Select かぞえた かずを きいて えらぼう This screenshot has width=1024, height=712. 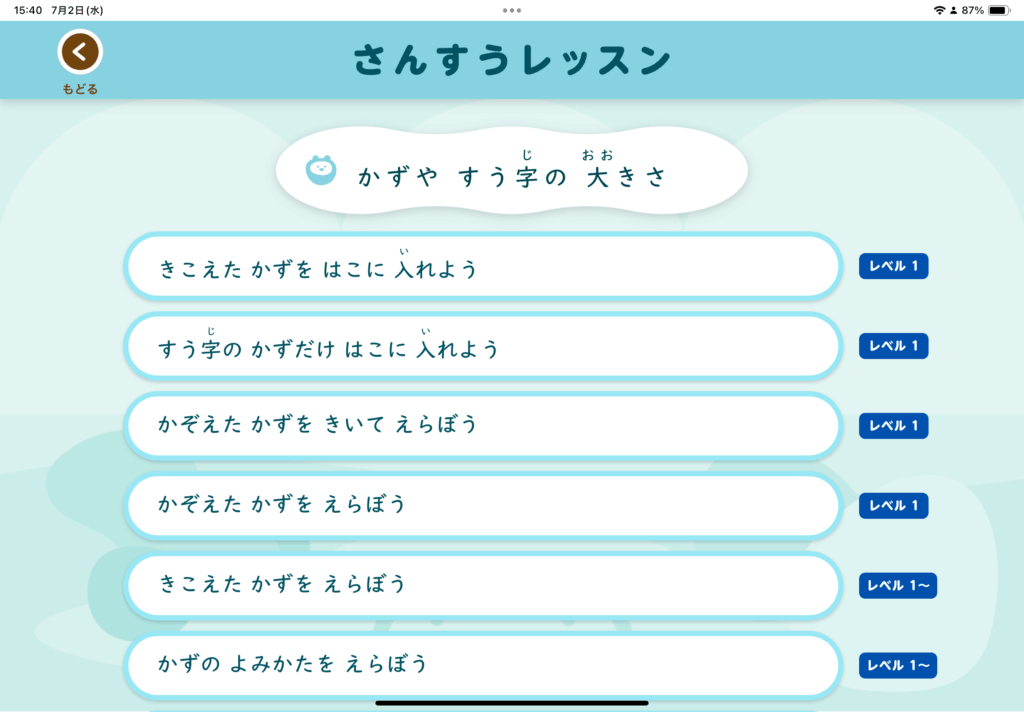point(481,426)
